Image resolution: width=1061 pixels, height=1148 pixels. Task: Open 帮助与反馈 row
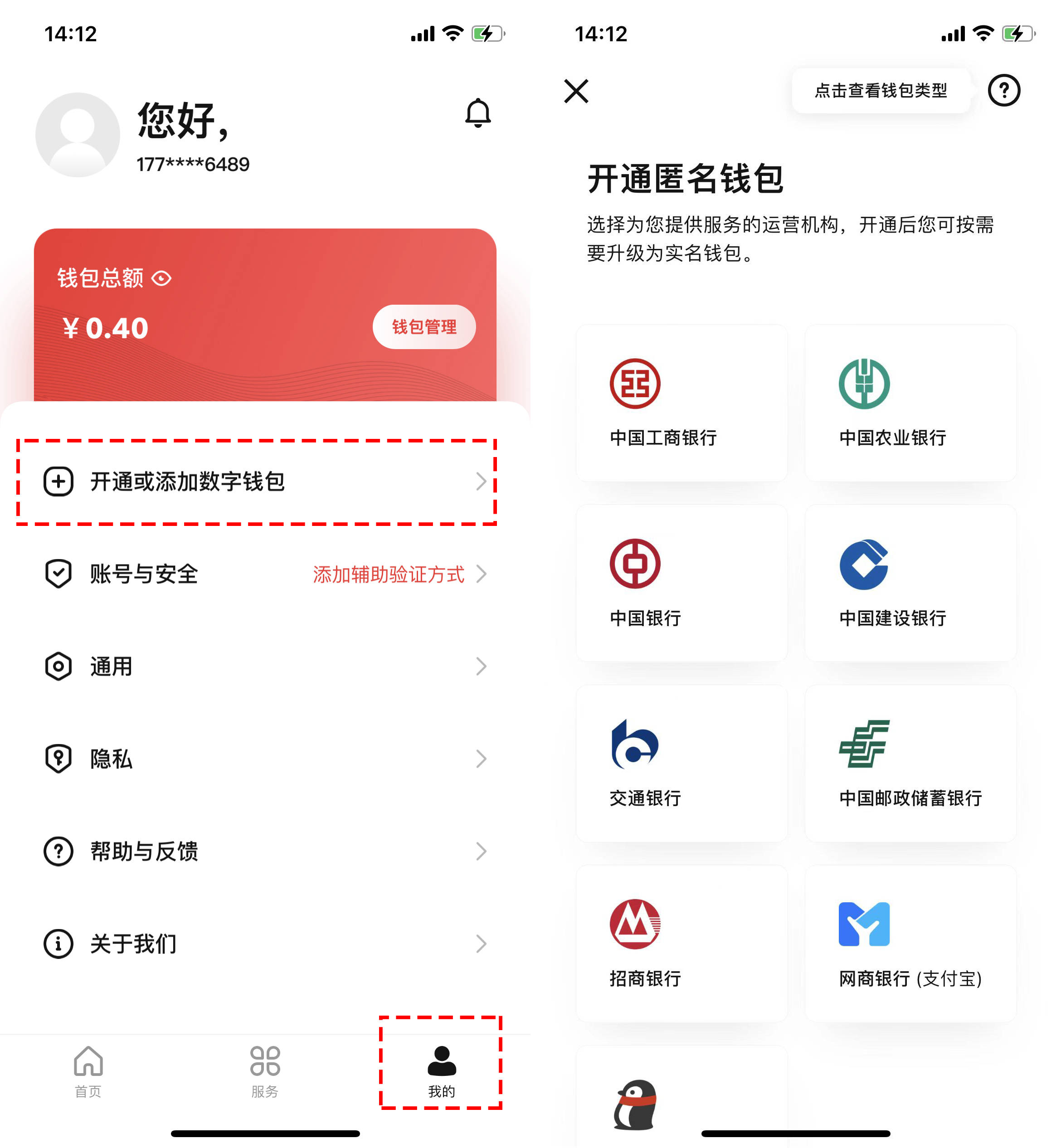[264, 851]
